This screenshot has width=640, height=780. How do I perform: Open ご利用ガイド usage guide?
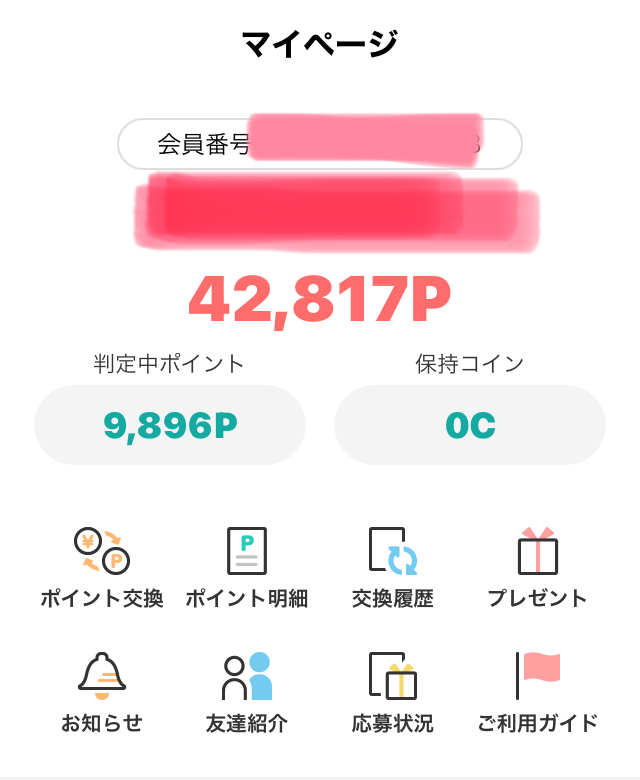[x=537, y=690]
